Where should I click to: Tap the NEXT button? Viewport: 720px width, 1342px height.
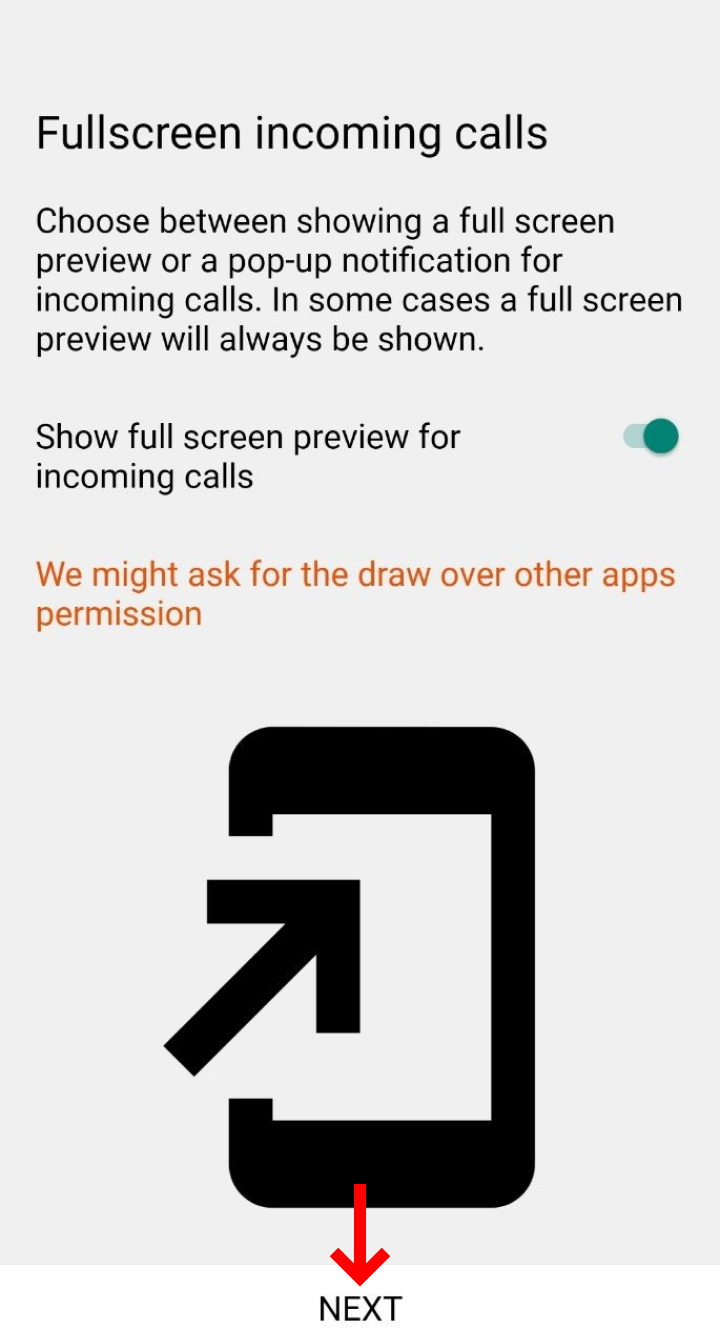360,1308
